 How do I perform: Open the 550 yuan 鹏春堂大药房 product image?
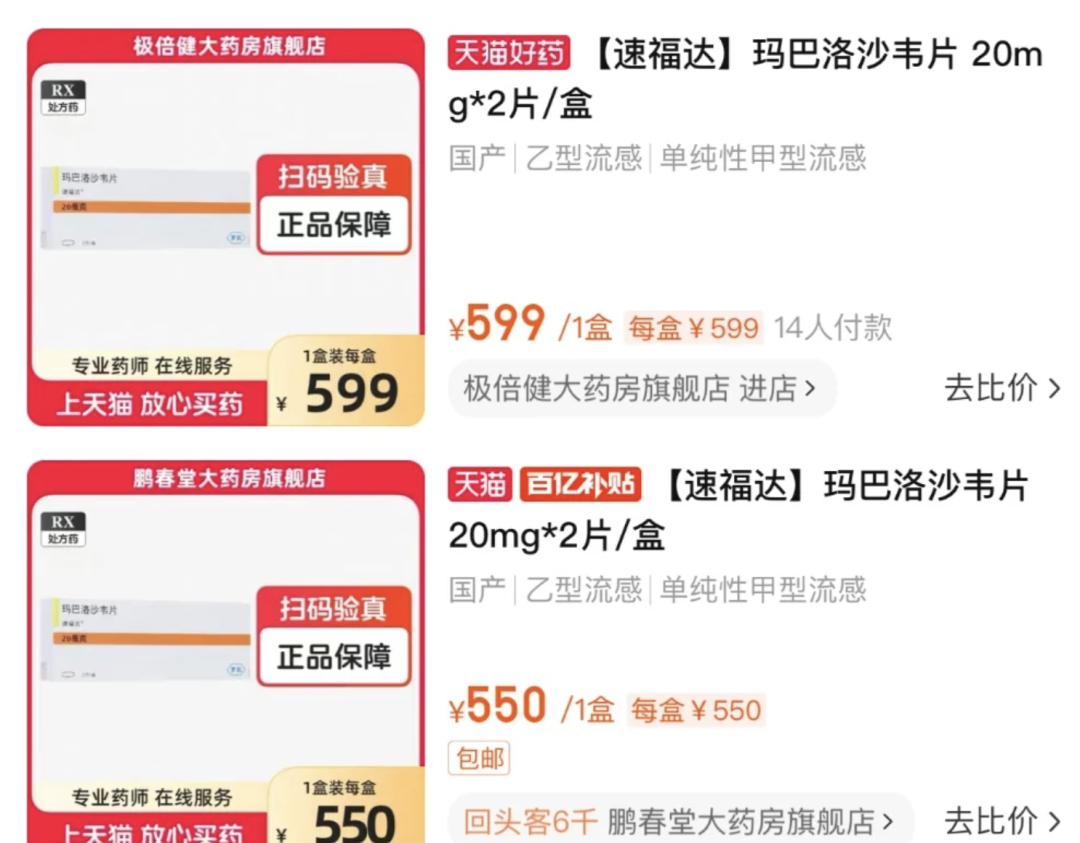click(x=225, y=650)
